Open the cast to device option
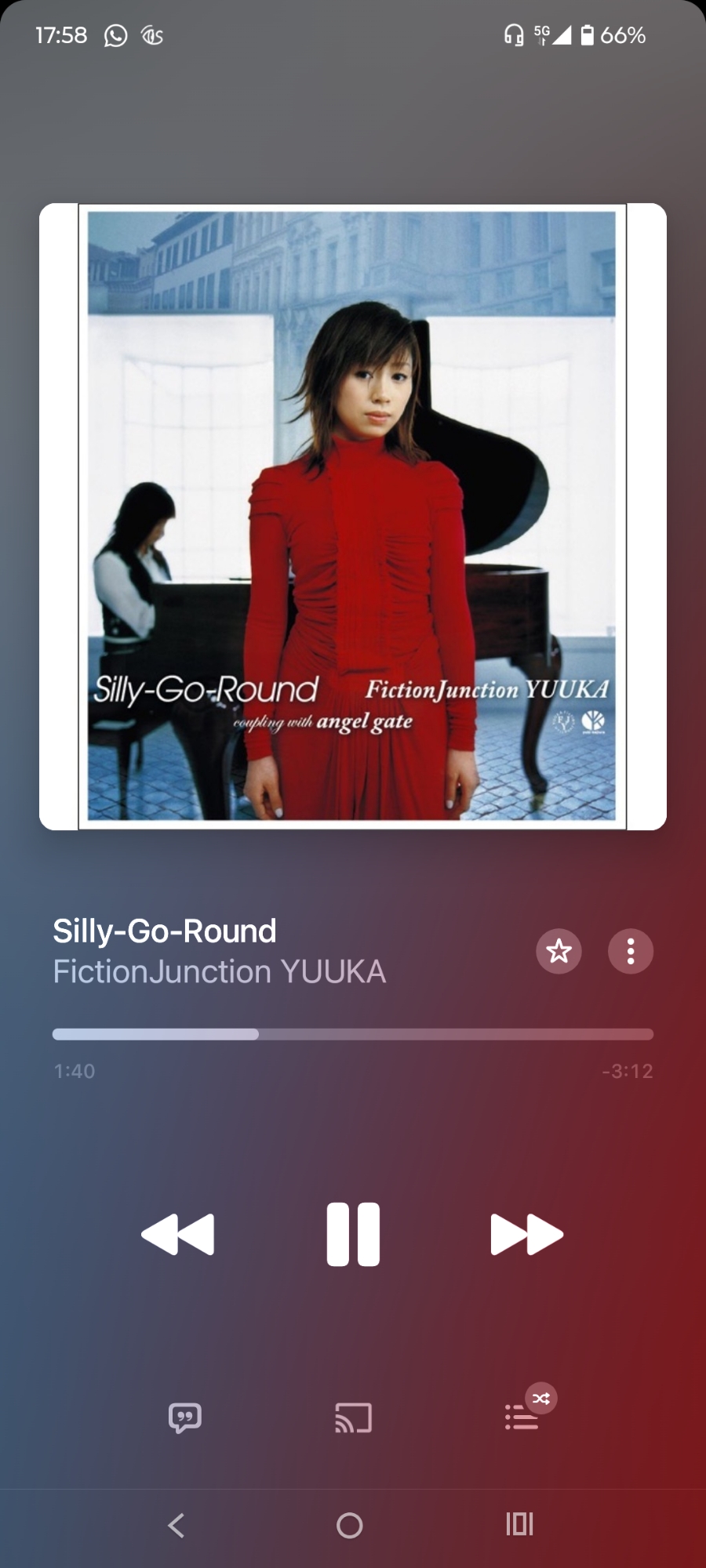The width and height of the screenshot is (706, 1568). click(353, 1417)
